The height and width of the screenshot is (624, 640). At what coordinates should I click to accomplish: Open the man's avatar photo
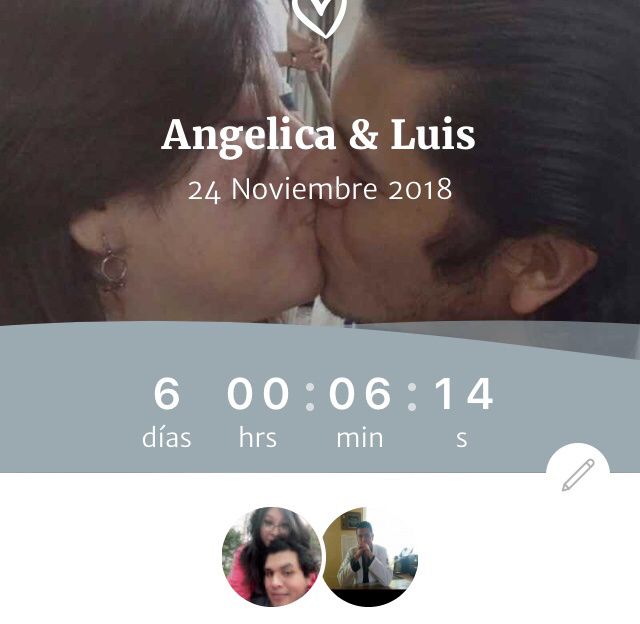pyautogui.click(x=372, y=556)
